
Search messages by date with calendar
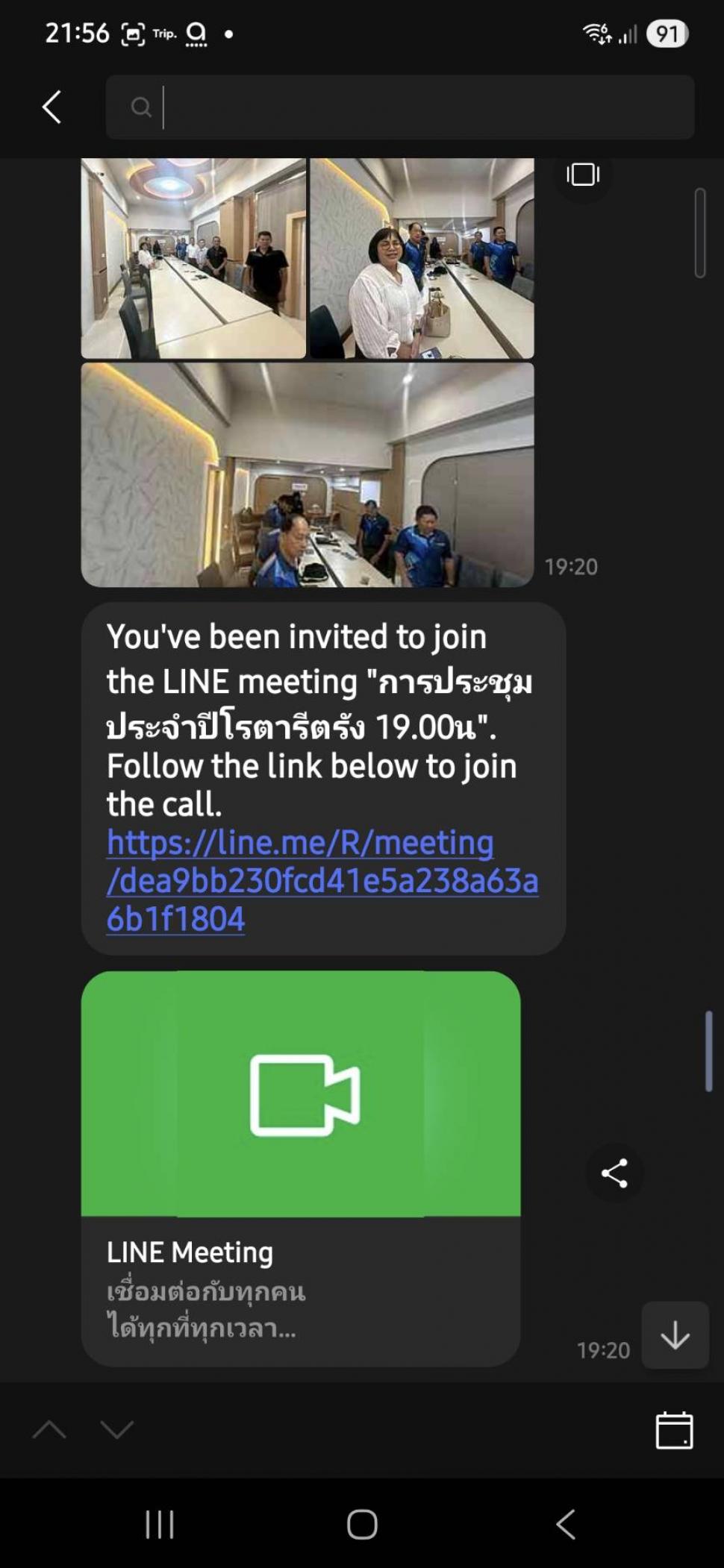click(x=673, y=1430)
